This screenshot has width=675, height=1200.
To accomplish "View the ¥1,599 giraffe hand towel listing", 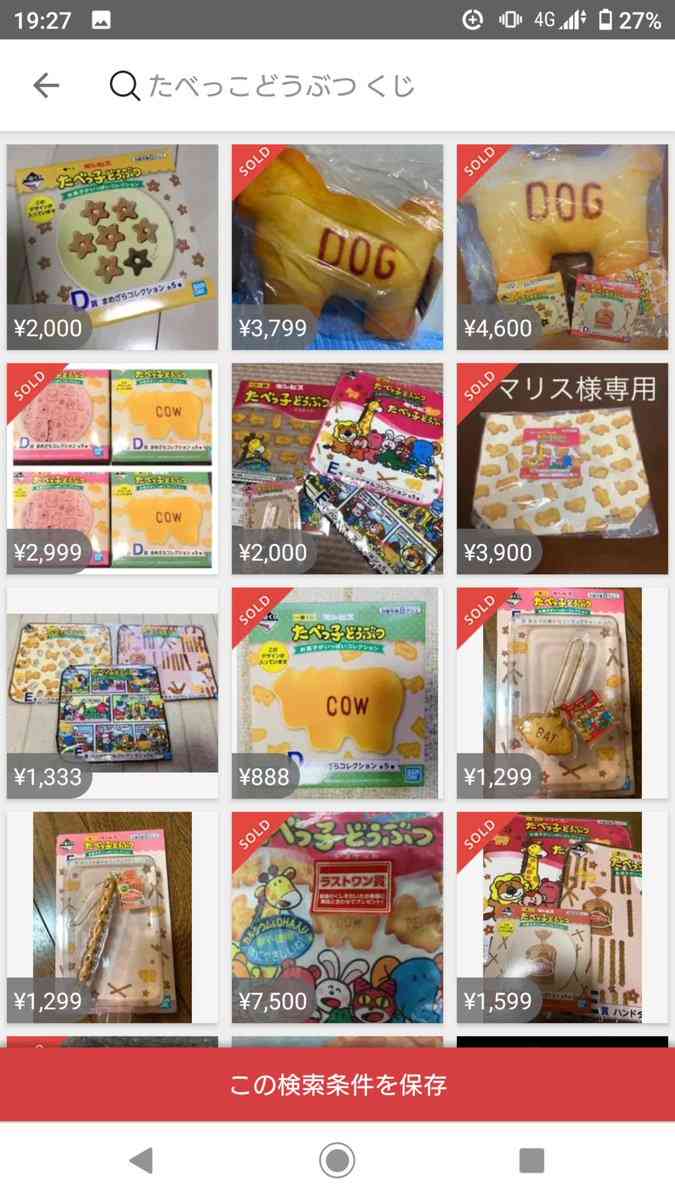I will click(562, 916).
